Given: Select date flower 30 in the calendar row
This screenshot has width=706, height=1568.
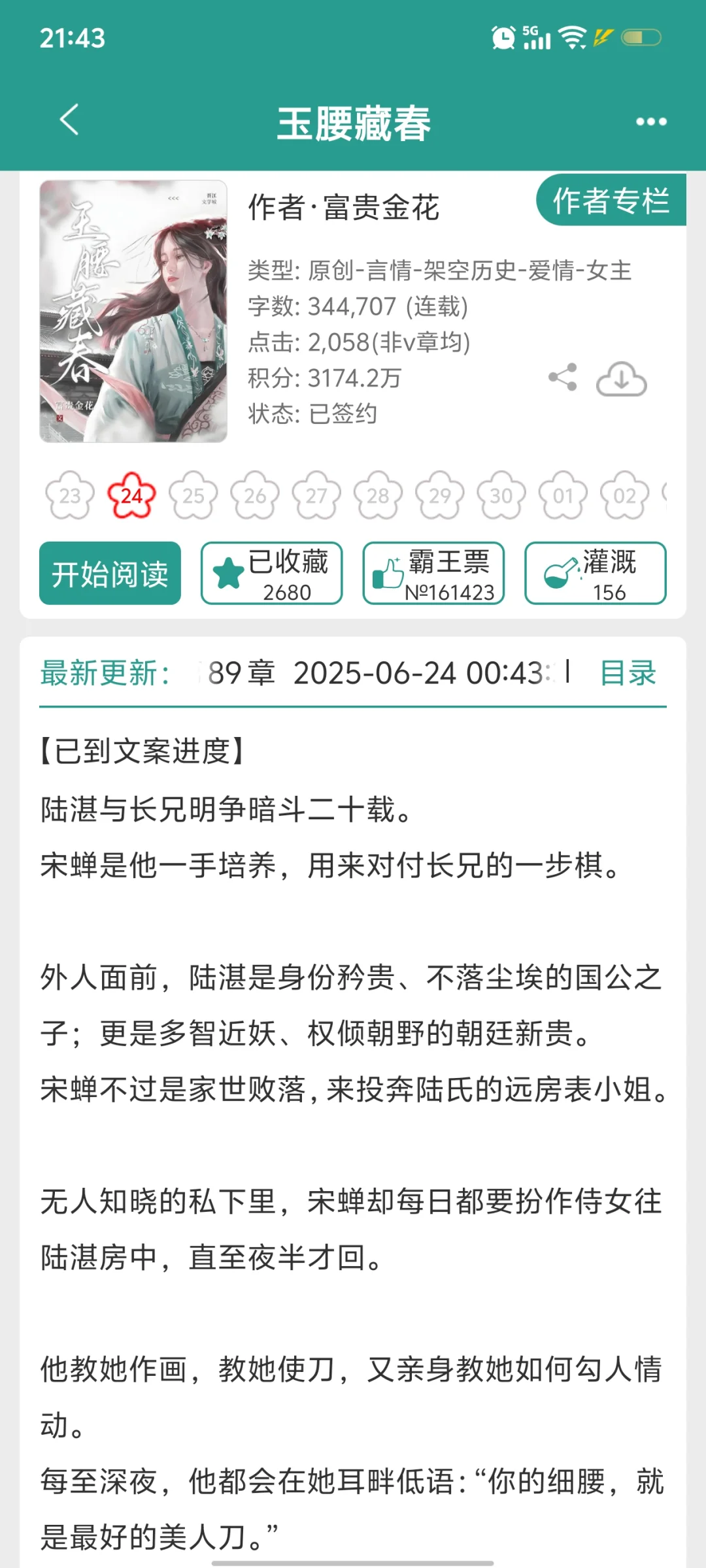Looking at the screenshot, I should pyautogui.click(x=501, y=497).
